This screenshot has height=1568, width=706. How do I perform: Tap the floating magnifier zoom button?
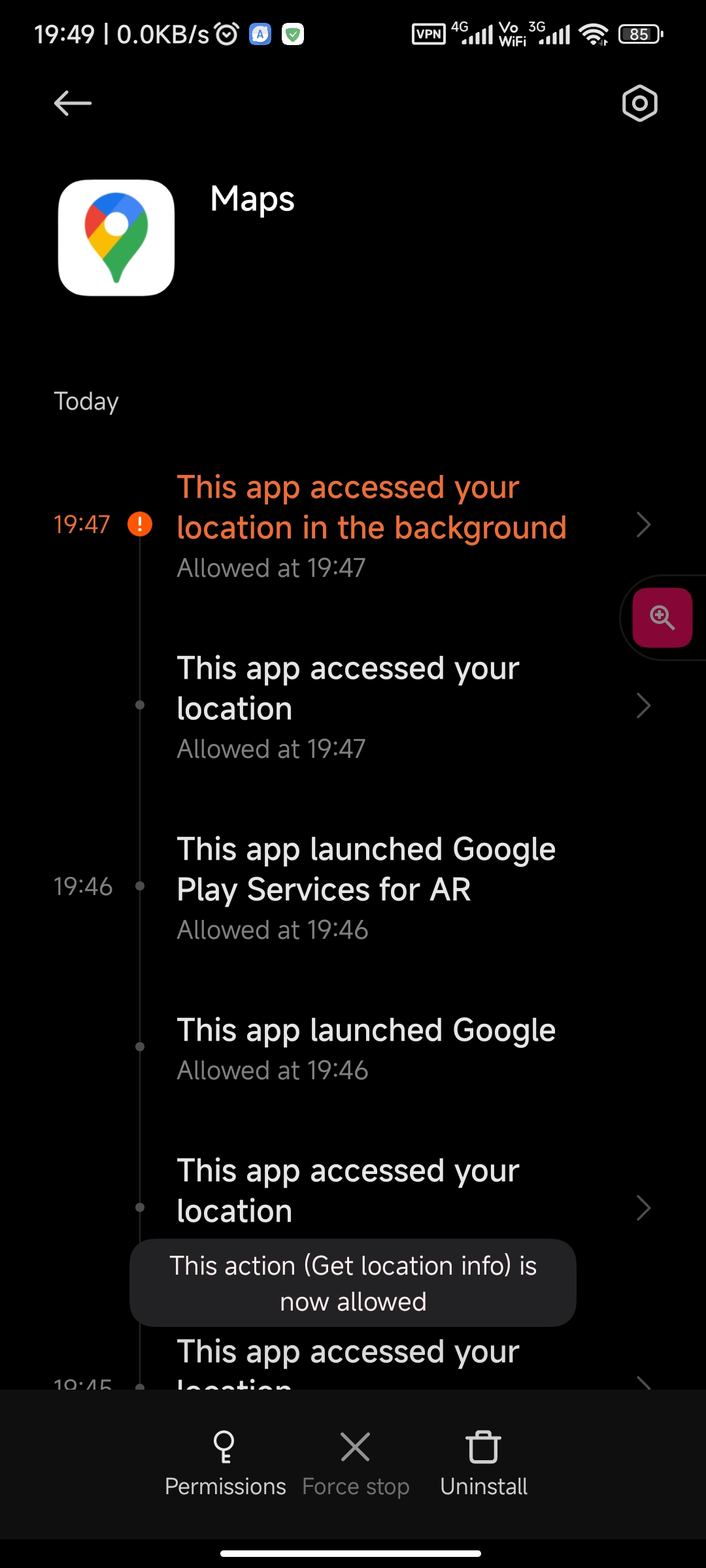tap(662, 617)
